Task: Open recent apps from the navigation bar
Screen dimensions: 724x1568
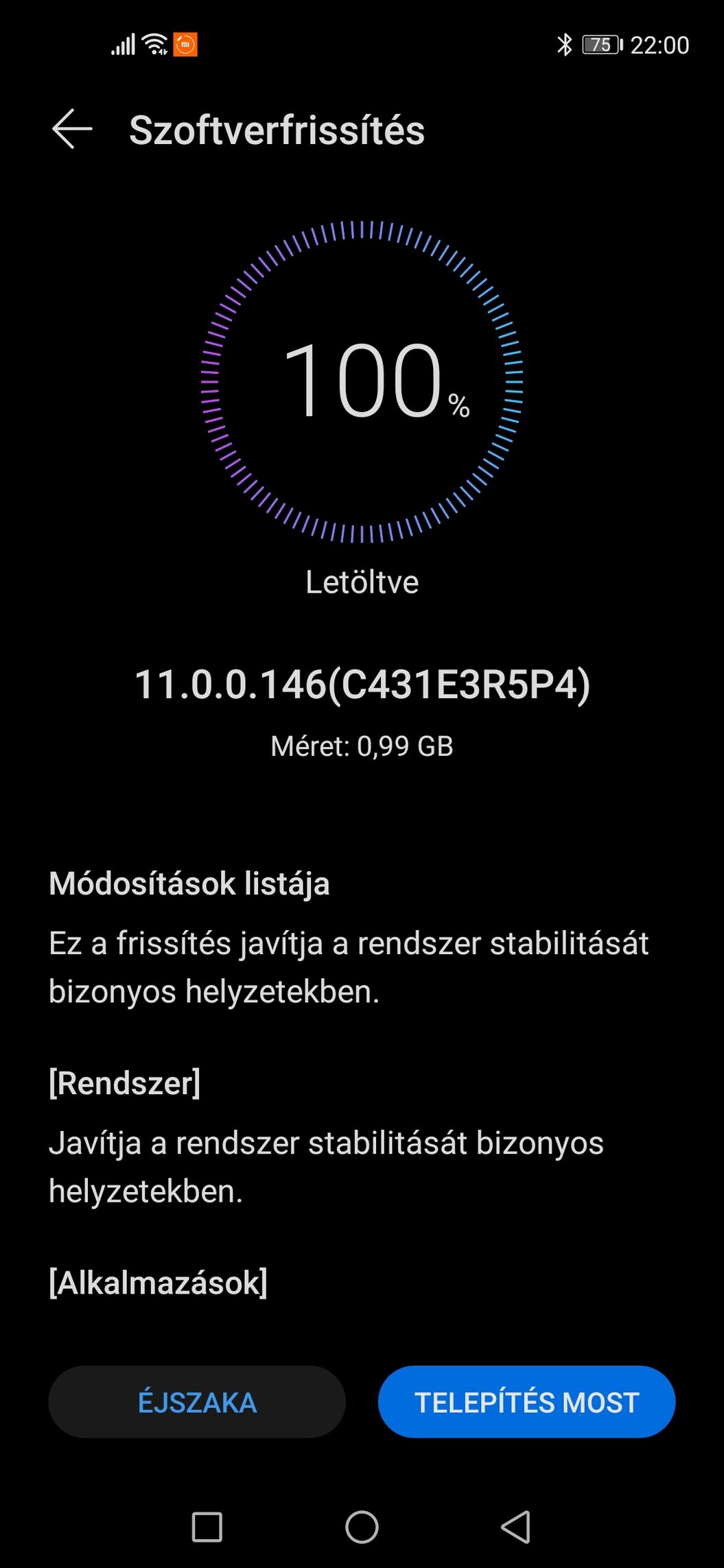Action: pos(207,1528)
